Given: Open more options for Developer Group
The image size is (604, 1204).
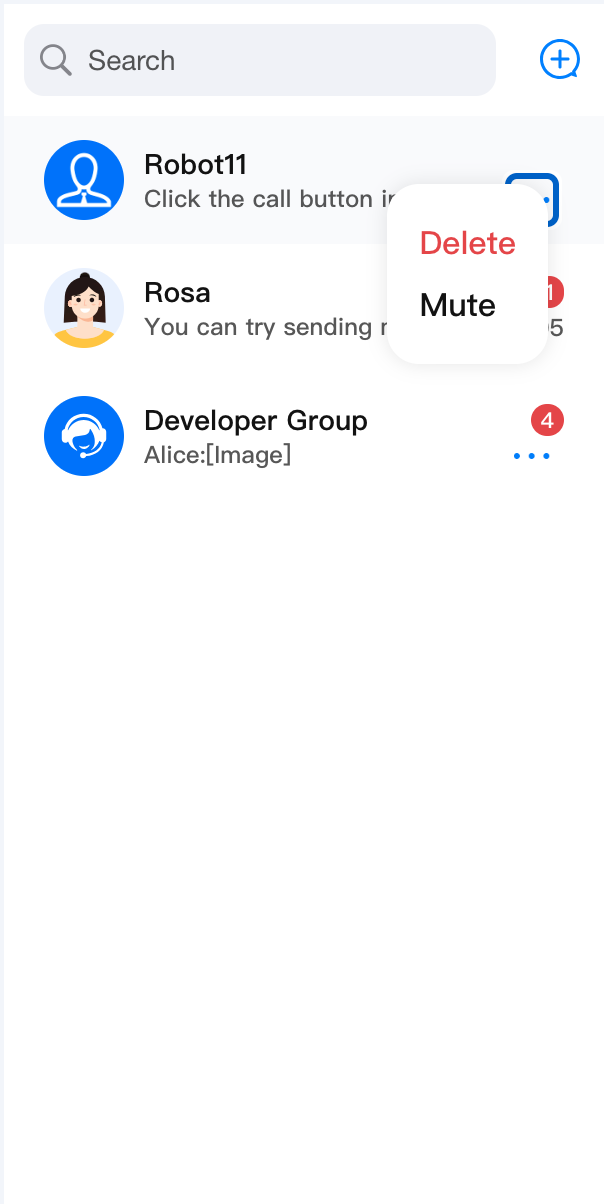Looking at the screenshot, I should coord(531,456).
